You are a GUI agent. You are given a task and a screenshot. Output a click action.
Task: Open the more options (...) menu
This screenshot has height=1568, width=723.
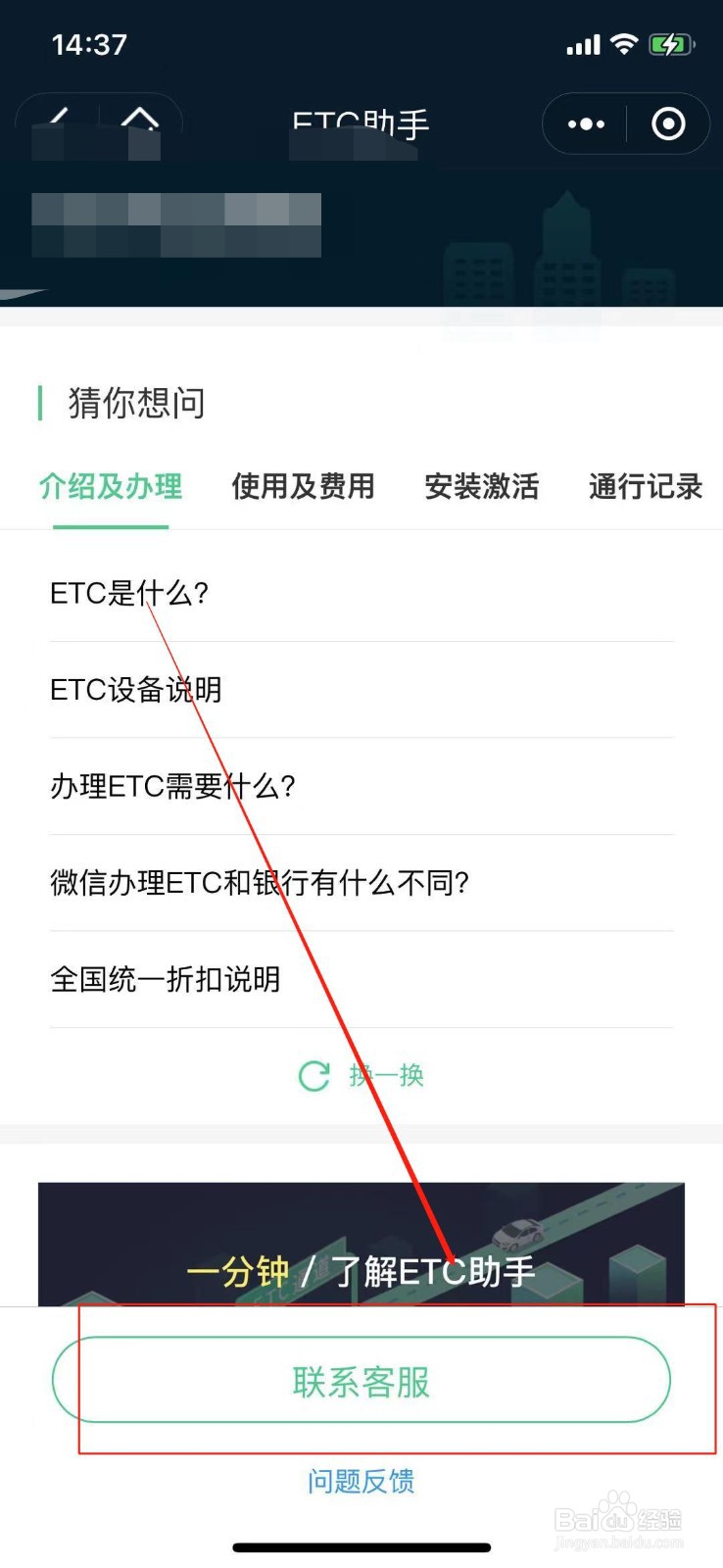pos(585,124)
